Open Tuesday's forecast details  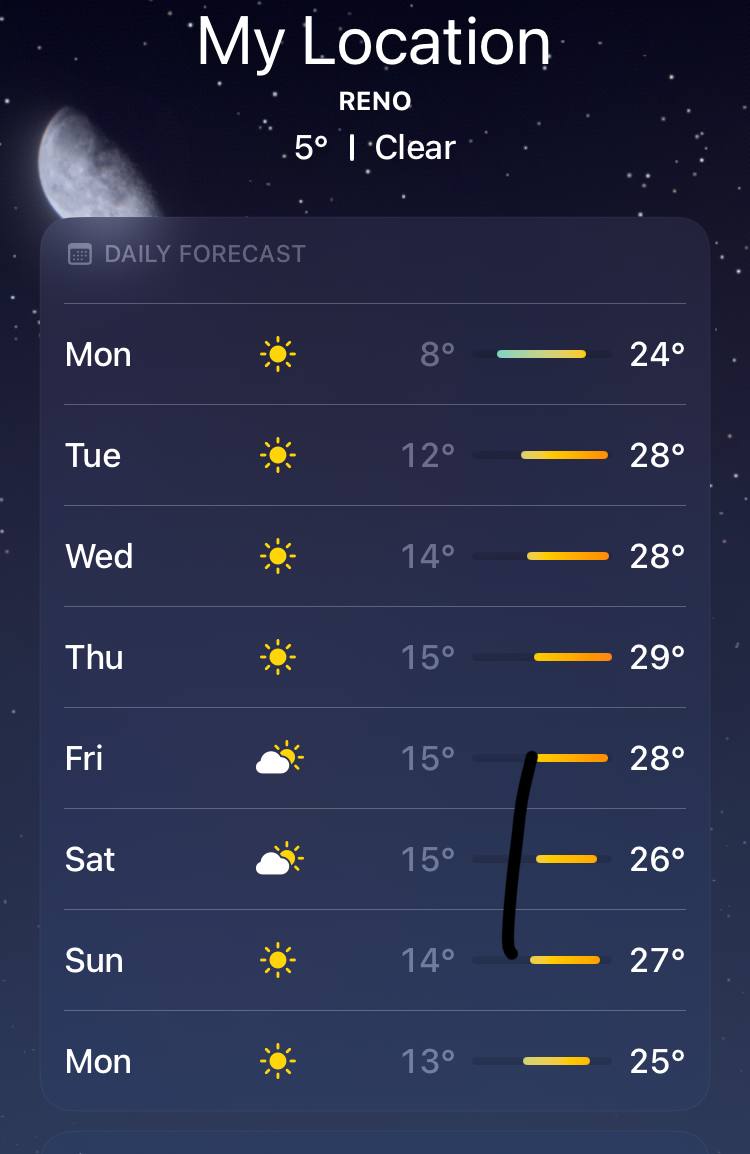tap(374, 456)
